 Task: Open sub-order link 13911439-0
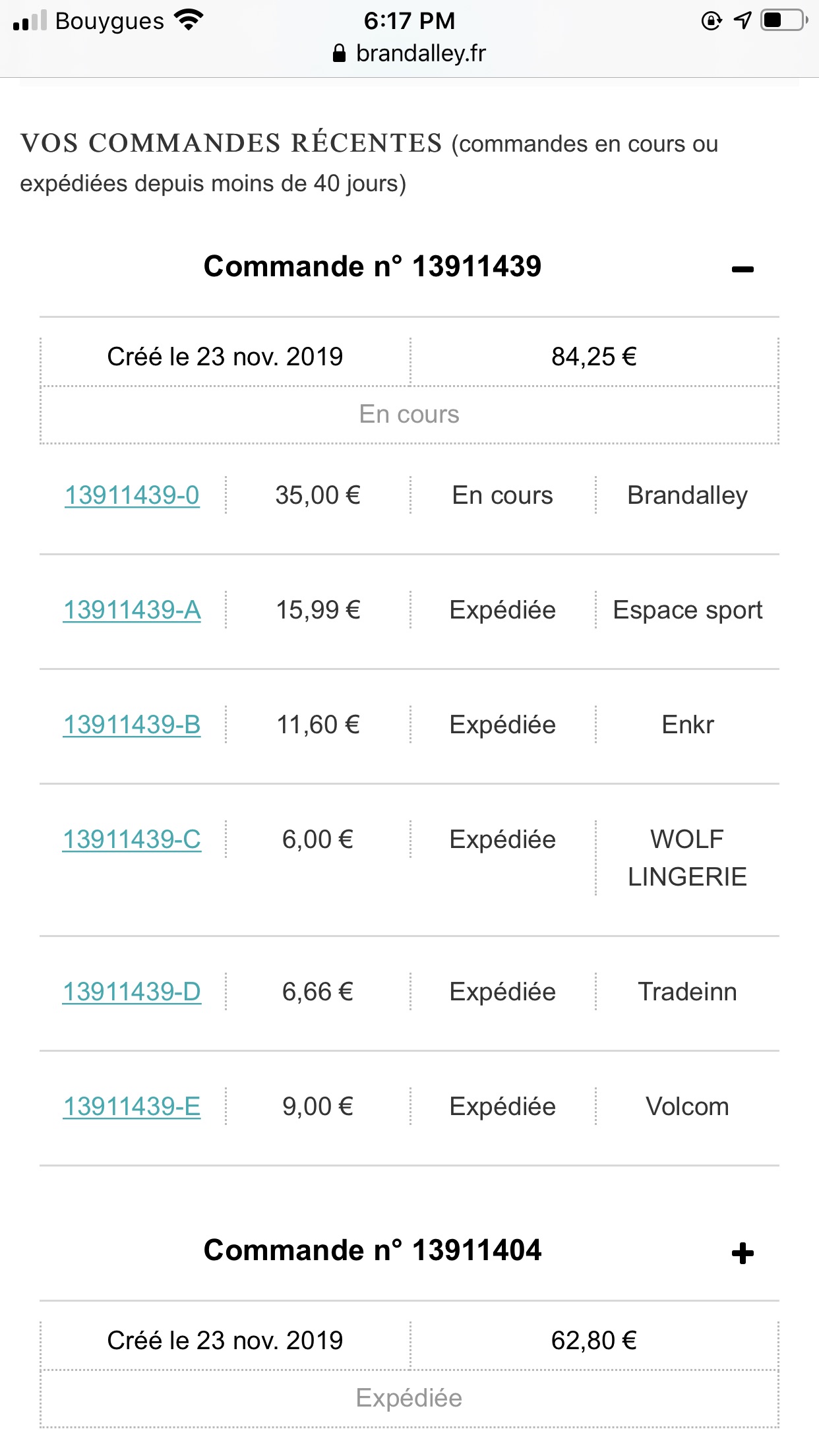pyautogui.click(x=132, y=495)
